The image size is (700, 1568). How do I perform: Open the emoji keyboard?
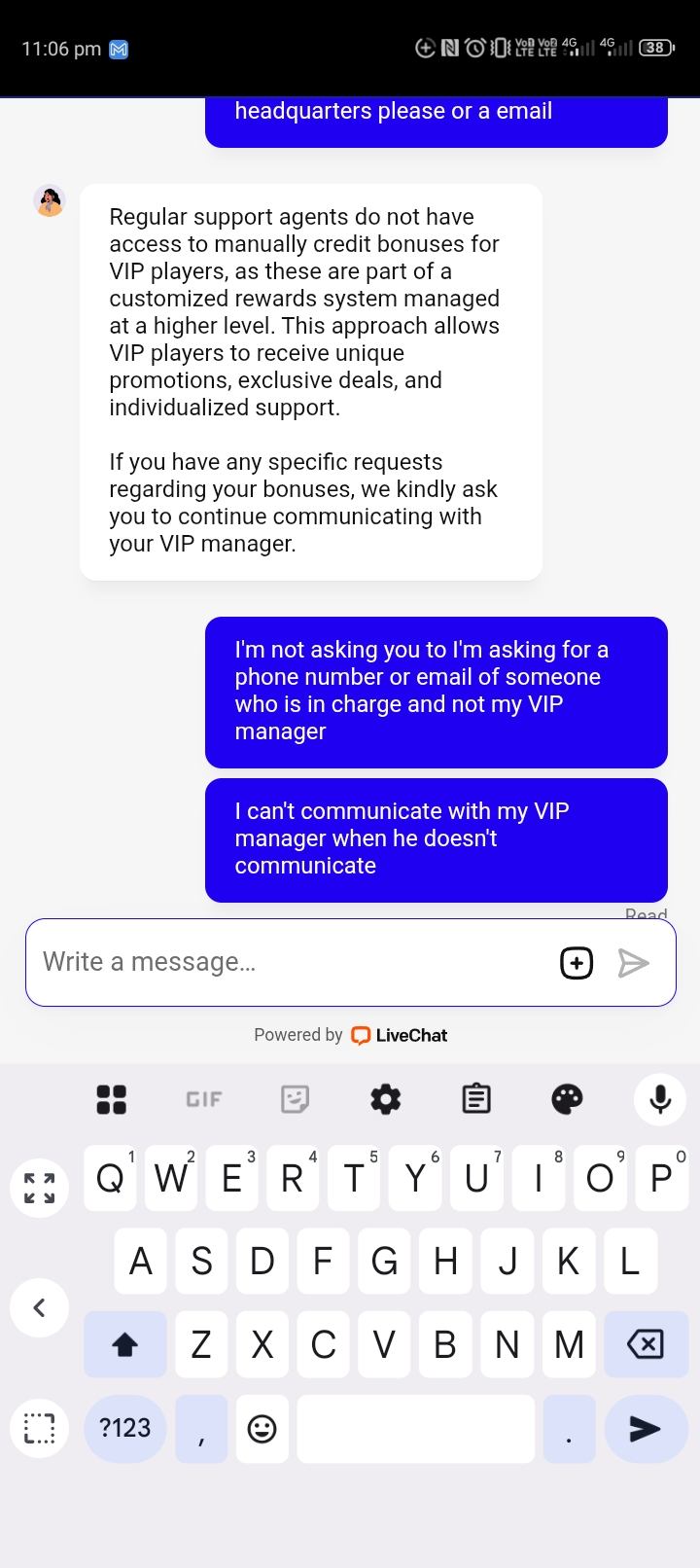coord(262,1428)
